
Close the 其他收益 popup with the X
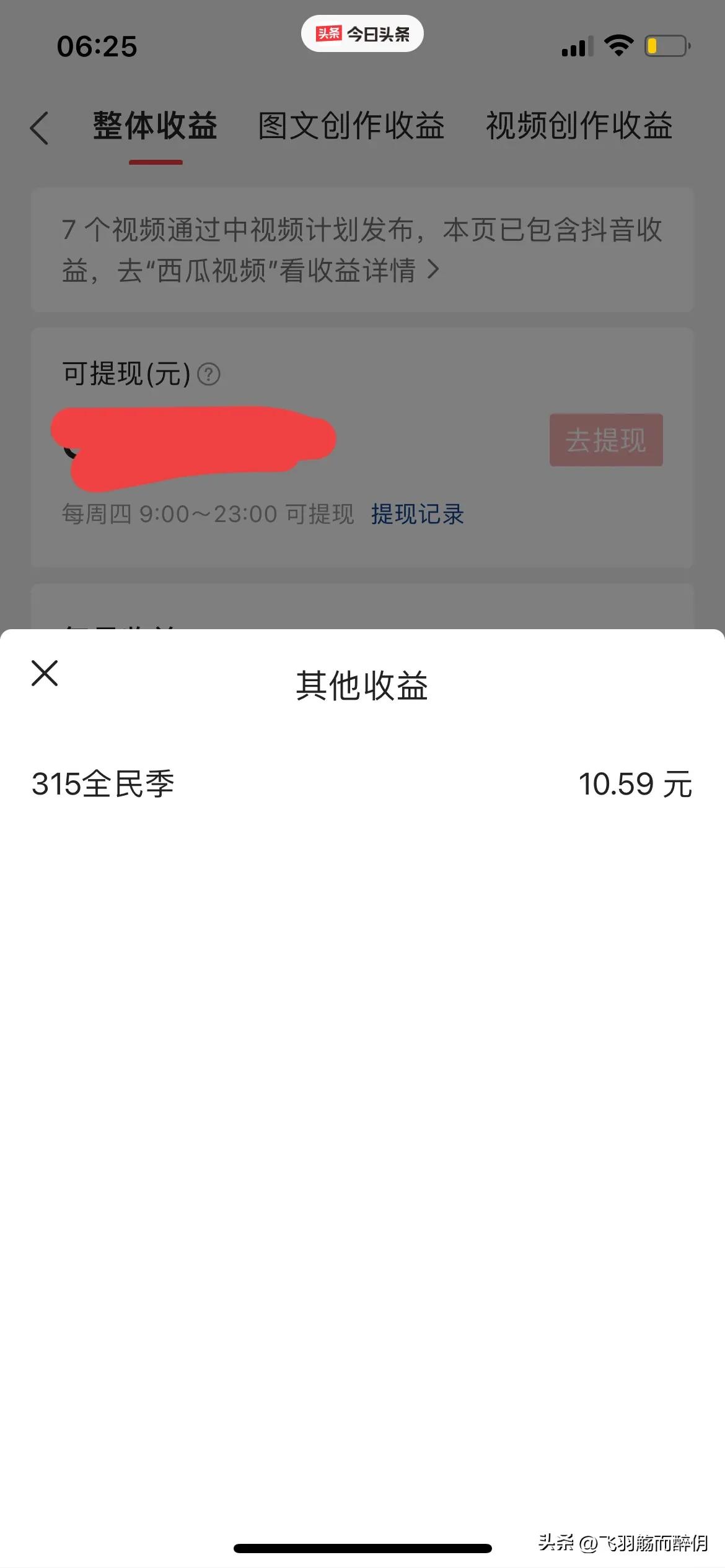coord(45,674)
